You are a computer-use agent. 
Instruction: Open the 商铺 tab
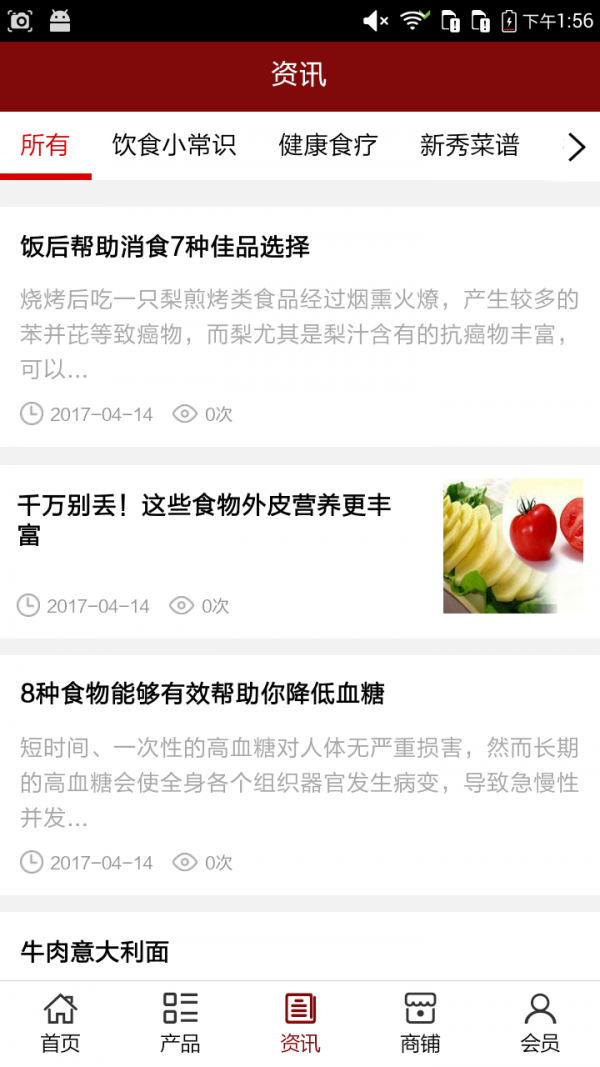[x=420, y=1023]
